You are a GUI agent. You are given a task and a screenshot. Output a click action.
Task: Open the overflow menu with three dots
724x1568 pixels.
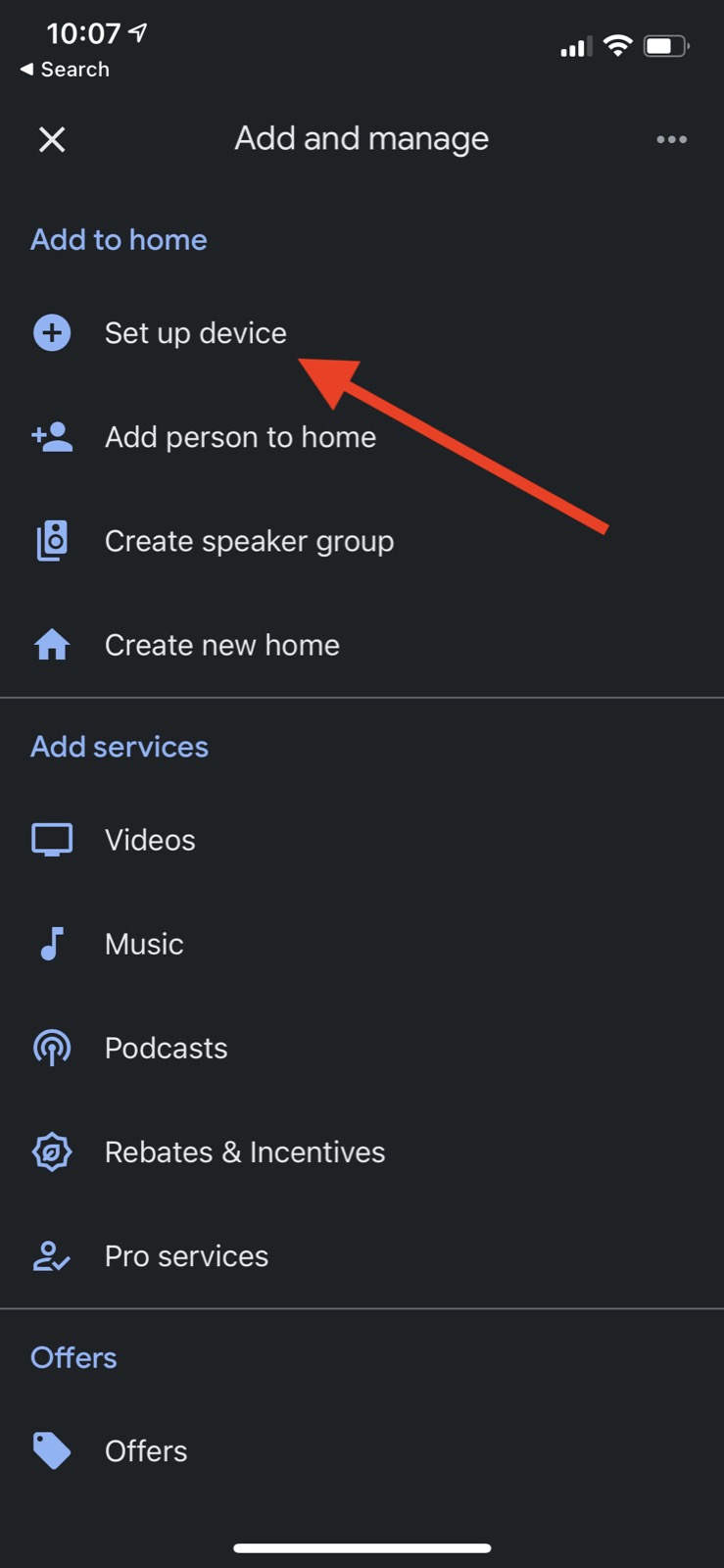[x=672, y=139]
